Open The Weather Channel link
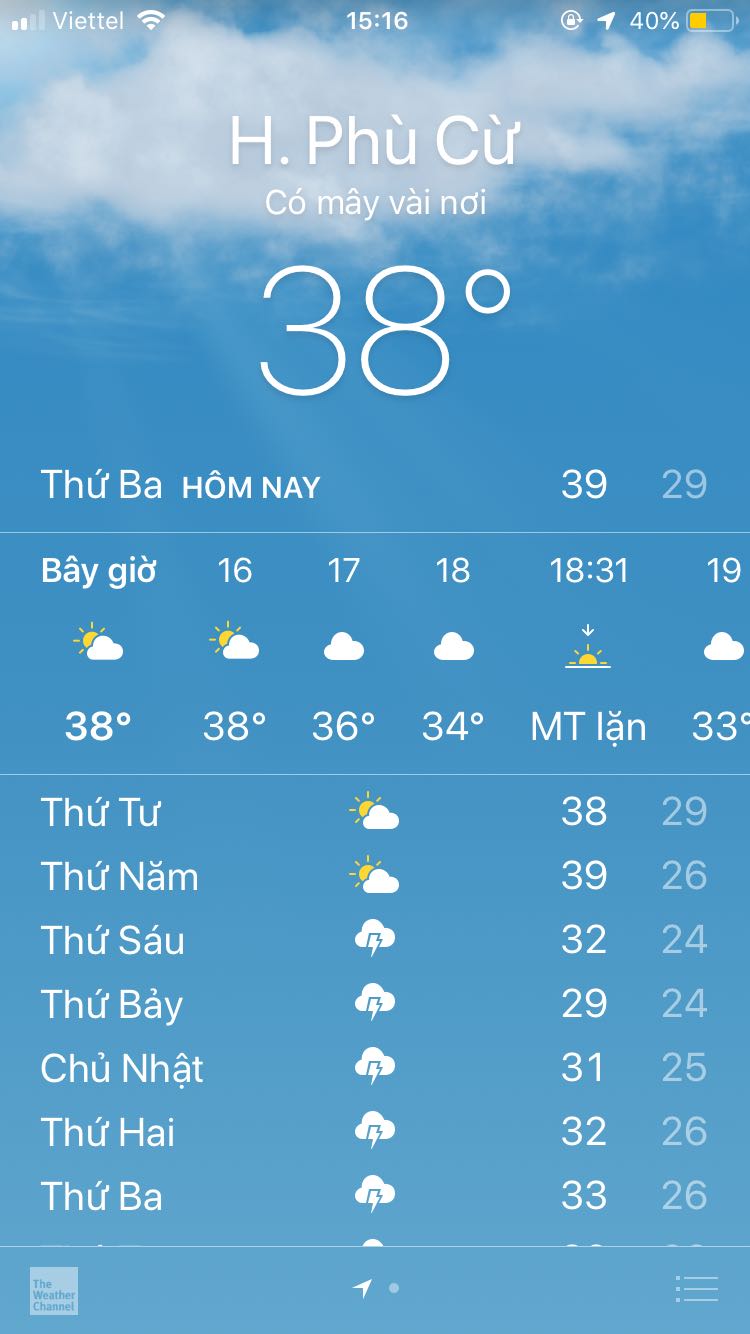Viewport: 750px width, 1334px height. [54, 1290]
